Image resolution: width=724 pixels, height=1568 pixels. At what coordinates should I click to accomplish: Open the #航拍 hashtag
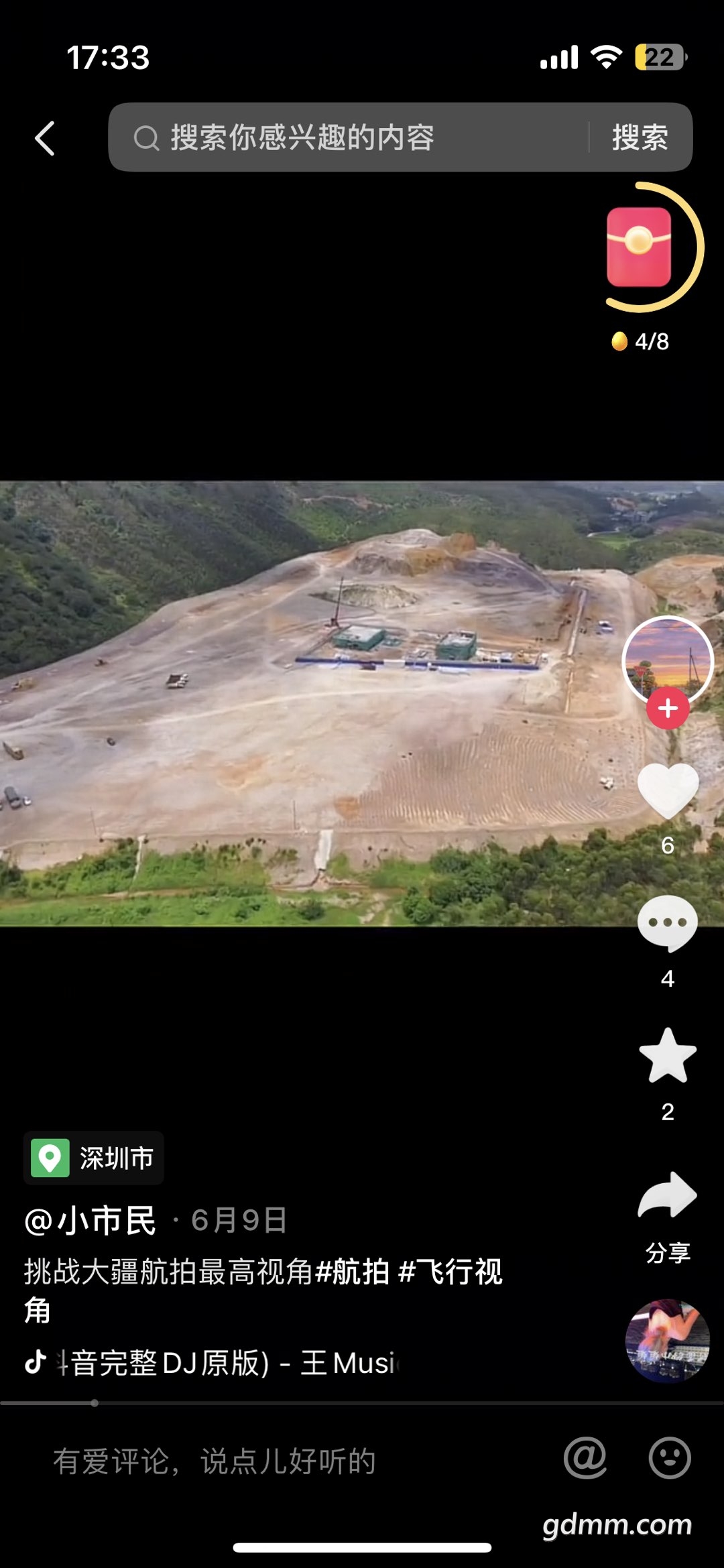353,1271
